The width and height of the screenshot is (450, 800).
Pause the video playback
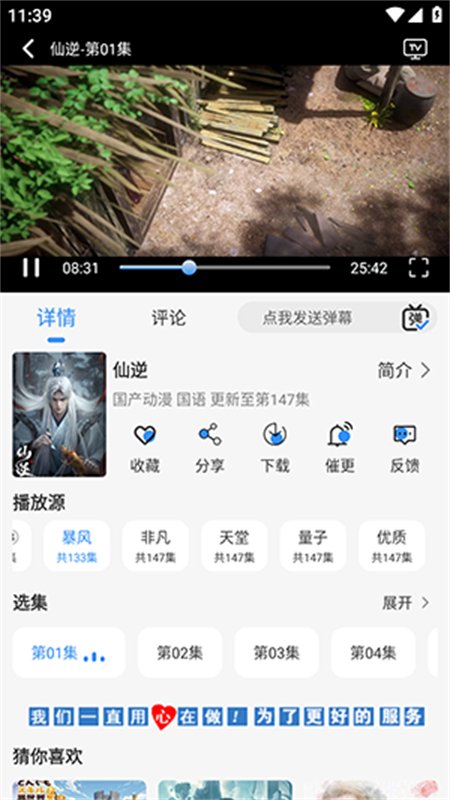31,268
